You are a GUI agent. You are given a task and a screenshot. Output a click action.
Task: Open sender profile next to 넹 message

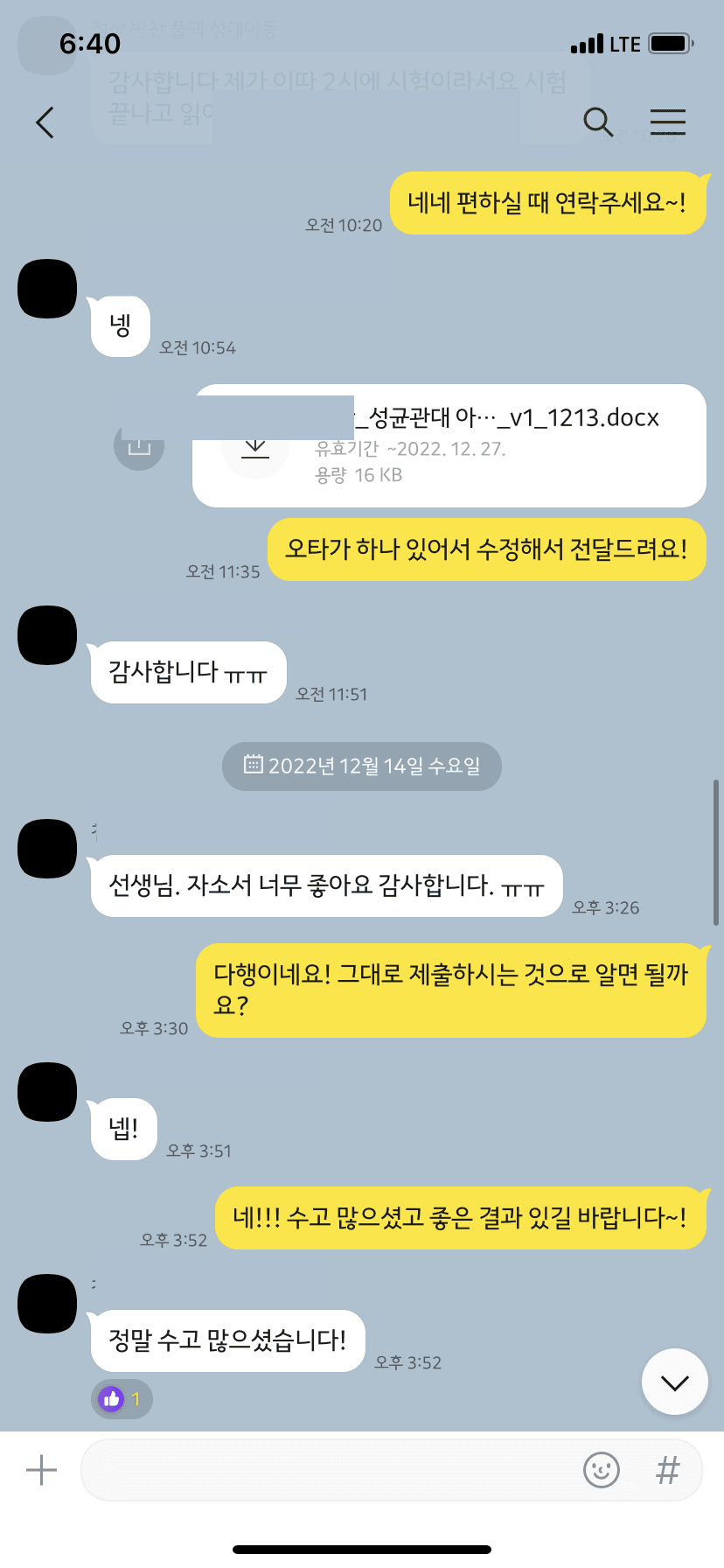47,289
